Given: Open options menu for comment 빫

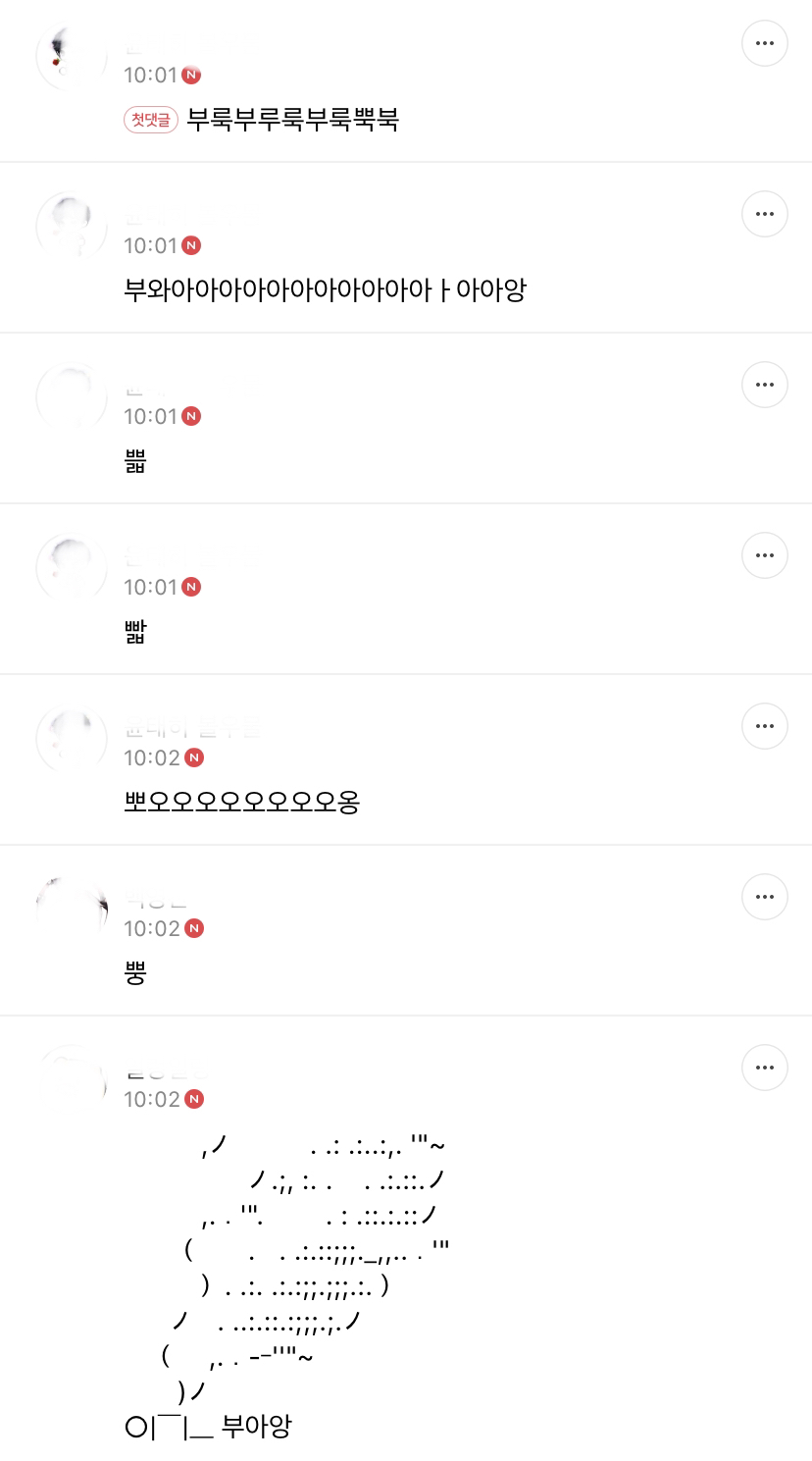Looking at the screenshot, I should tap(764, 555).
